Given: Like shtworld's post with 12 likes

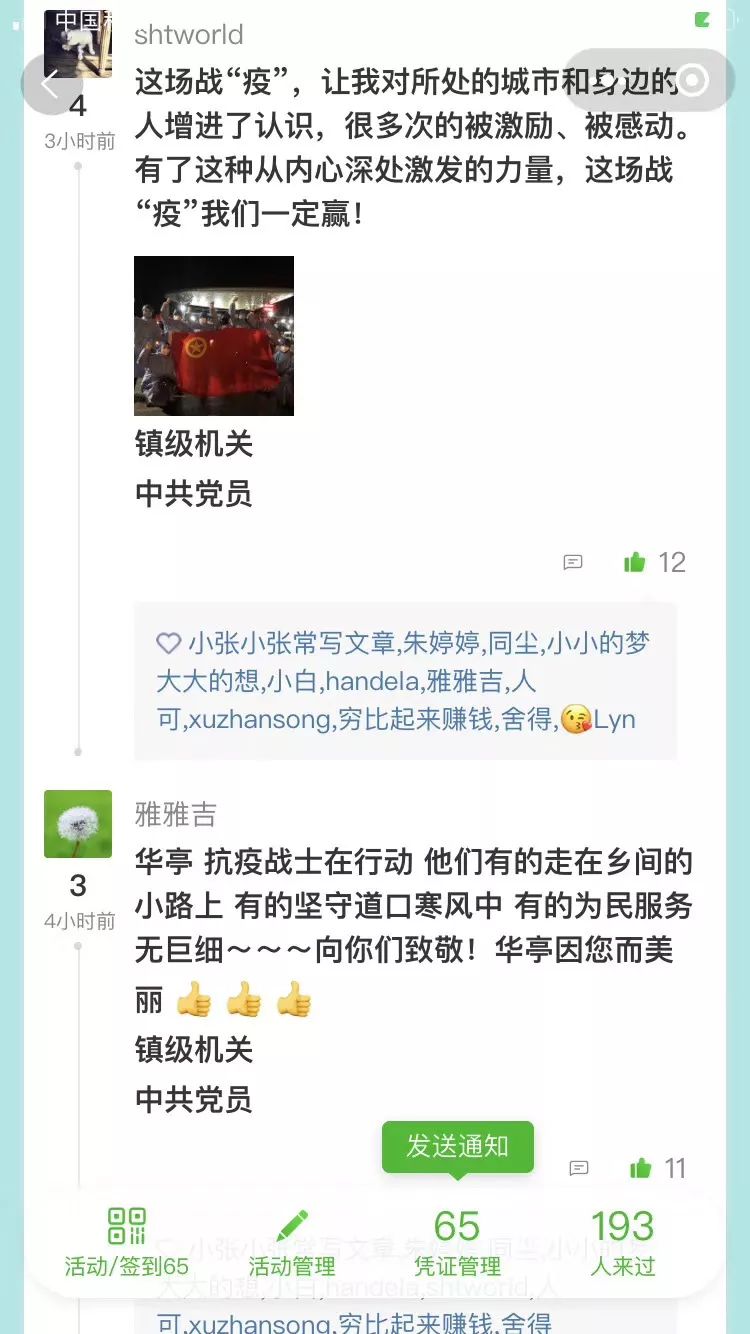Looking at the screenshot, I should (x=635, y=562).
